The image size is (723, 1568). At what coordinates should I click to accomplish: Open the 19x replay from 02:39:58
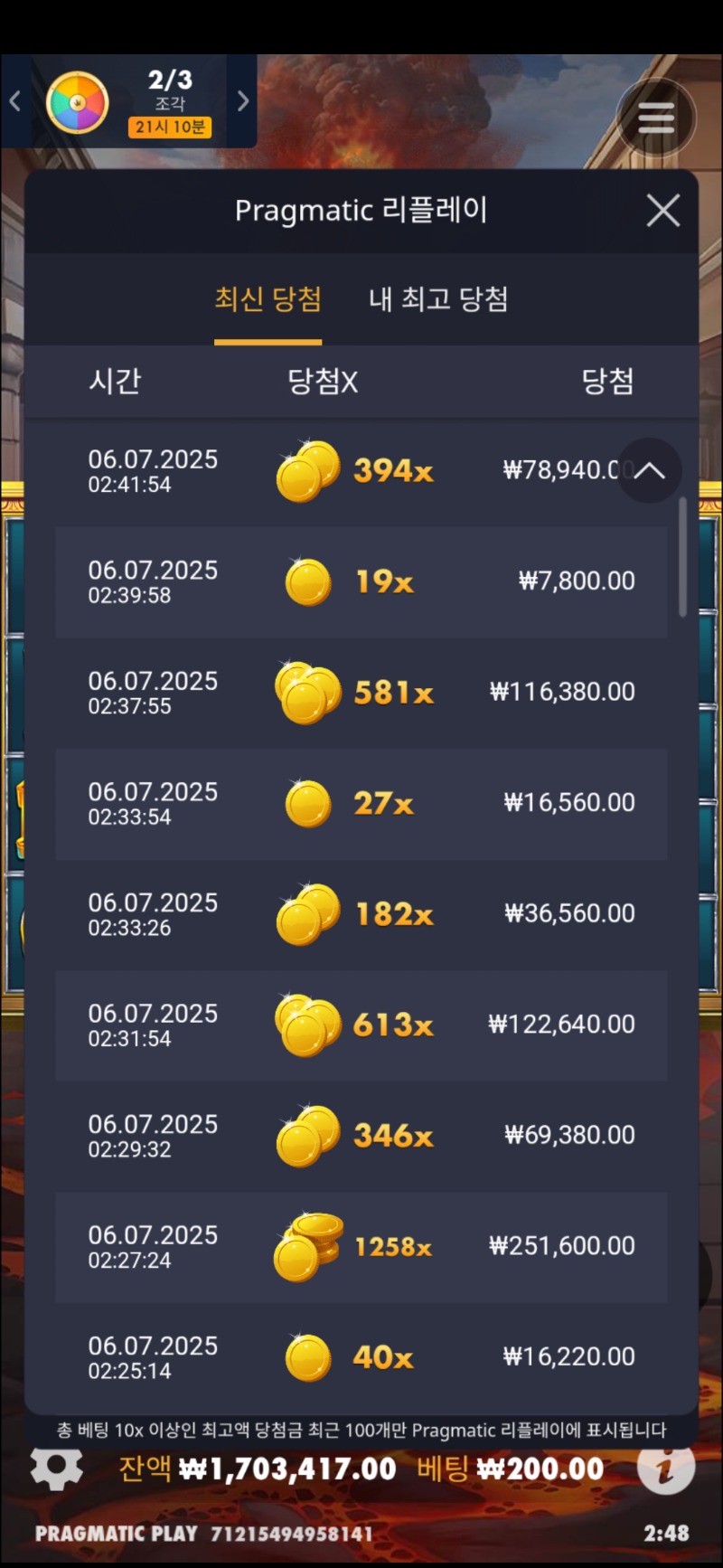(361, 581)
